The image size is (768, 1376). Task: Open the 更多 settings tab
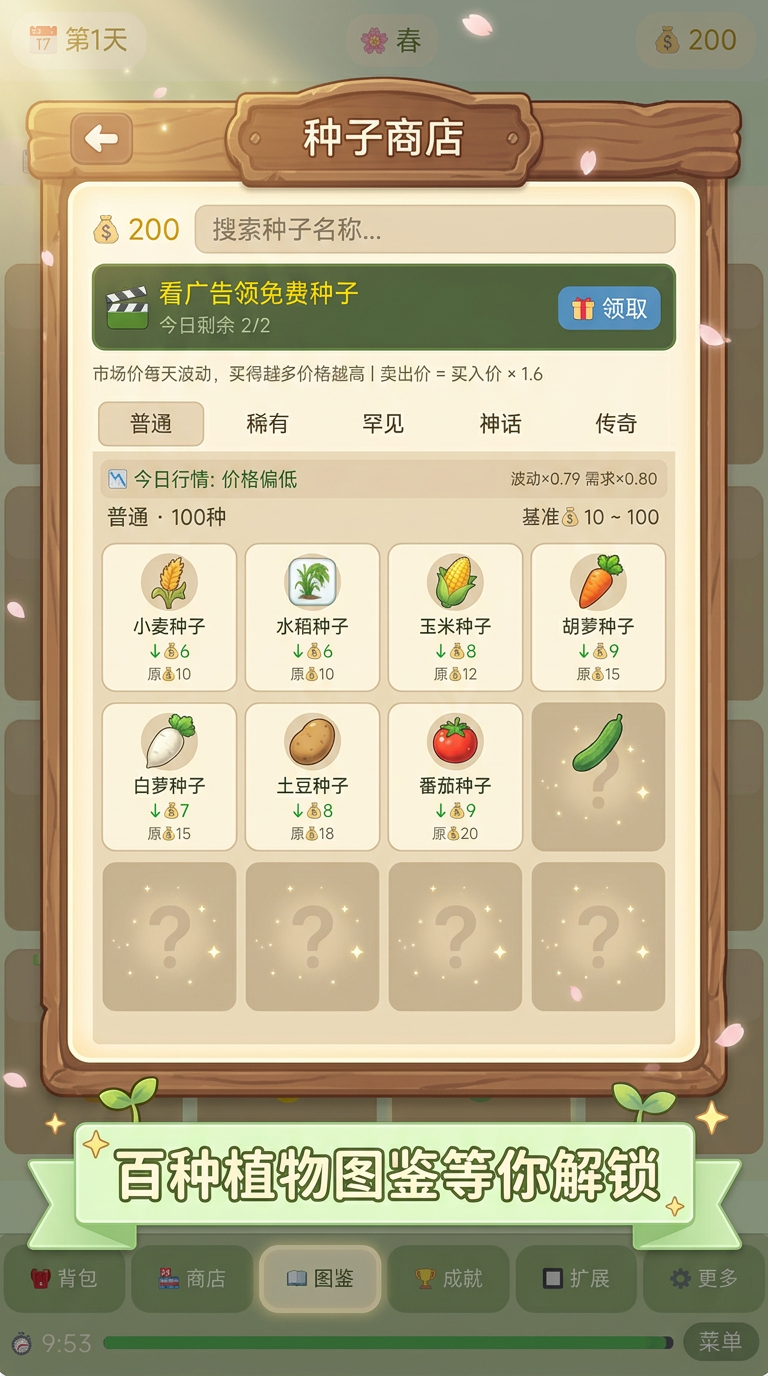point(704,1278)
